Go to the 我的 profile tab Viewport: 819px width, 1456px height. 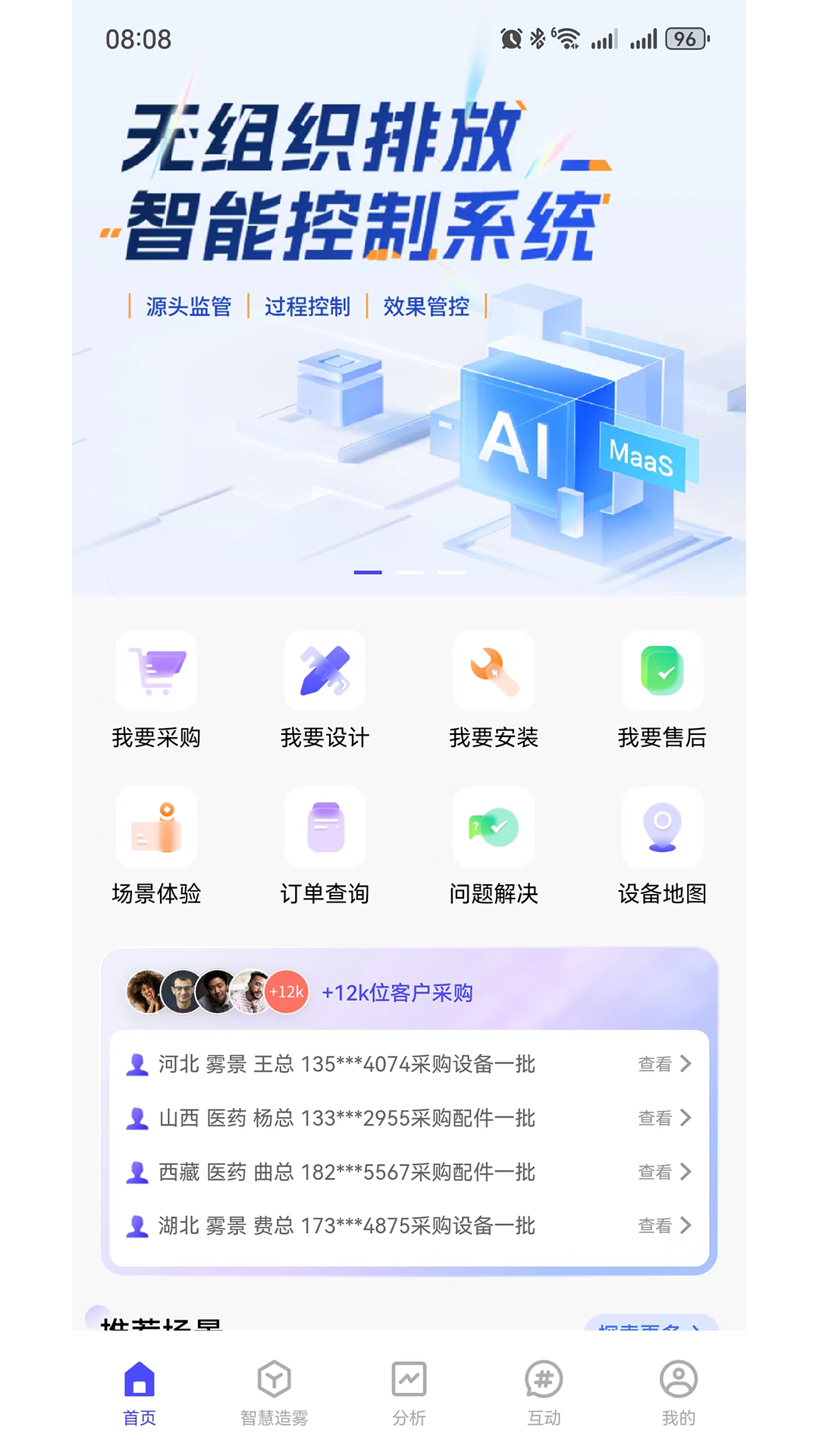point(679,1393)
